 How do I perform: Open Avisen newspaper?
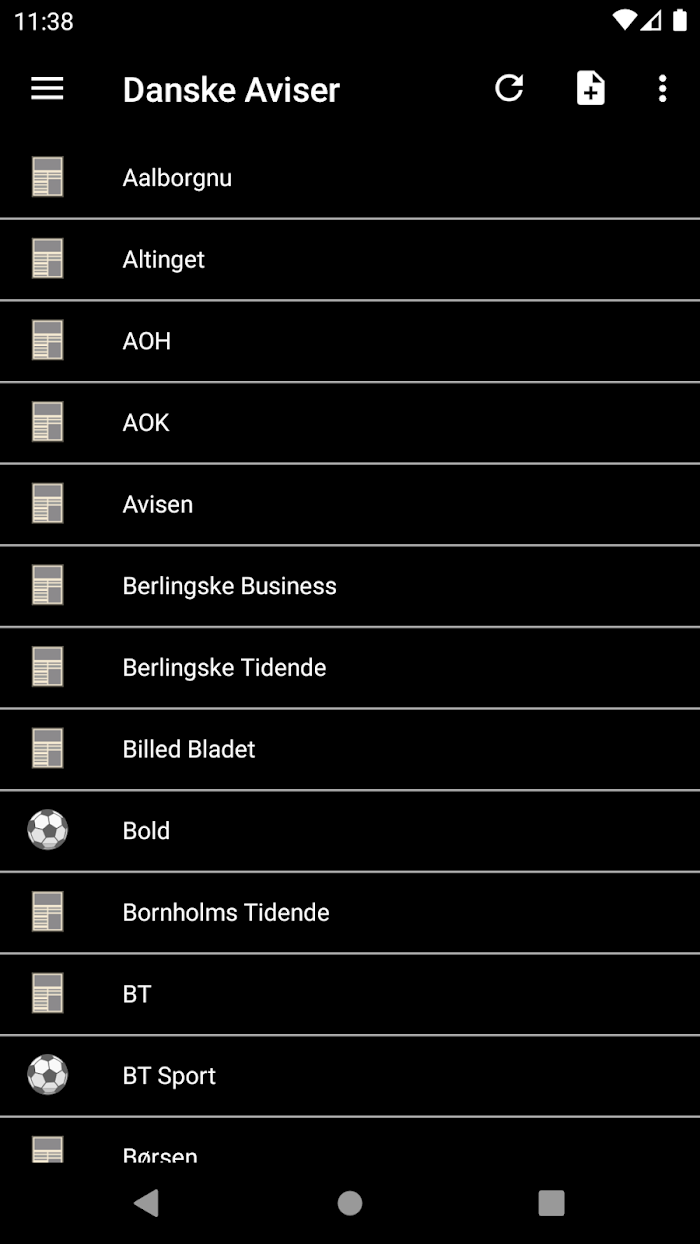coord(350,504)
